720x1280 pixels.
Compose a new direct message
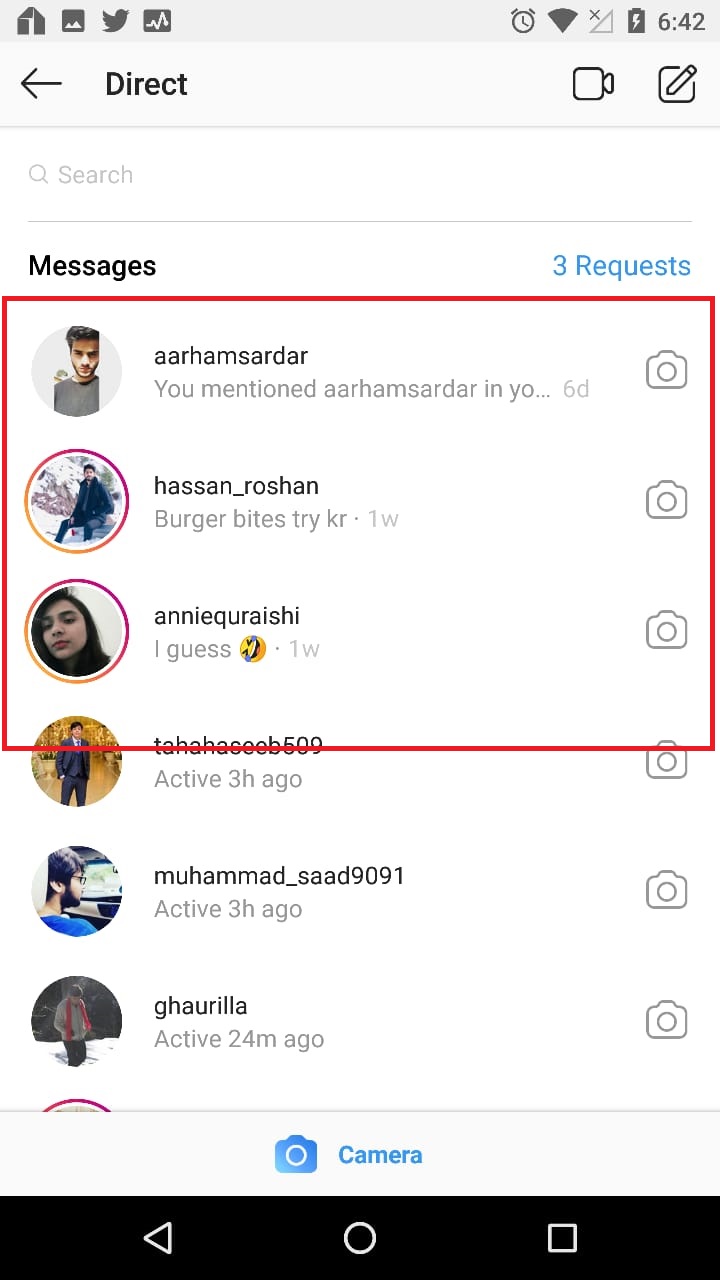click(x=677, y=84)
